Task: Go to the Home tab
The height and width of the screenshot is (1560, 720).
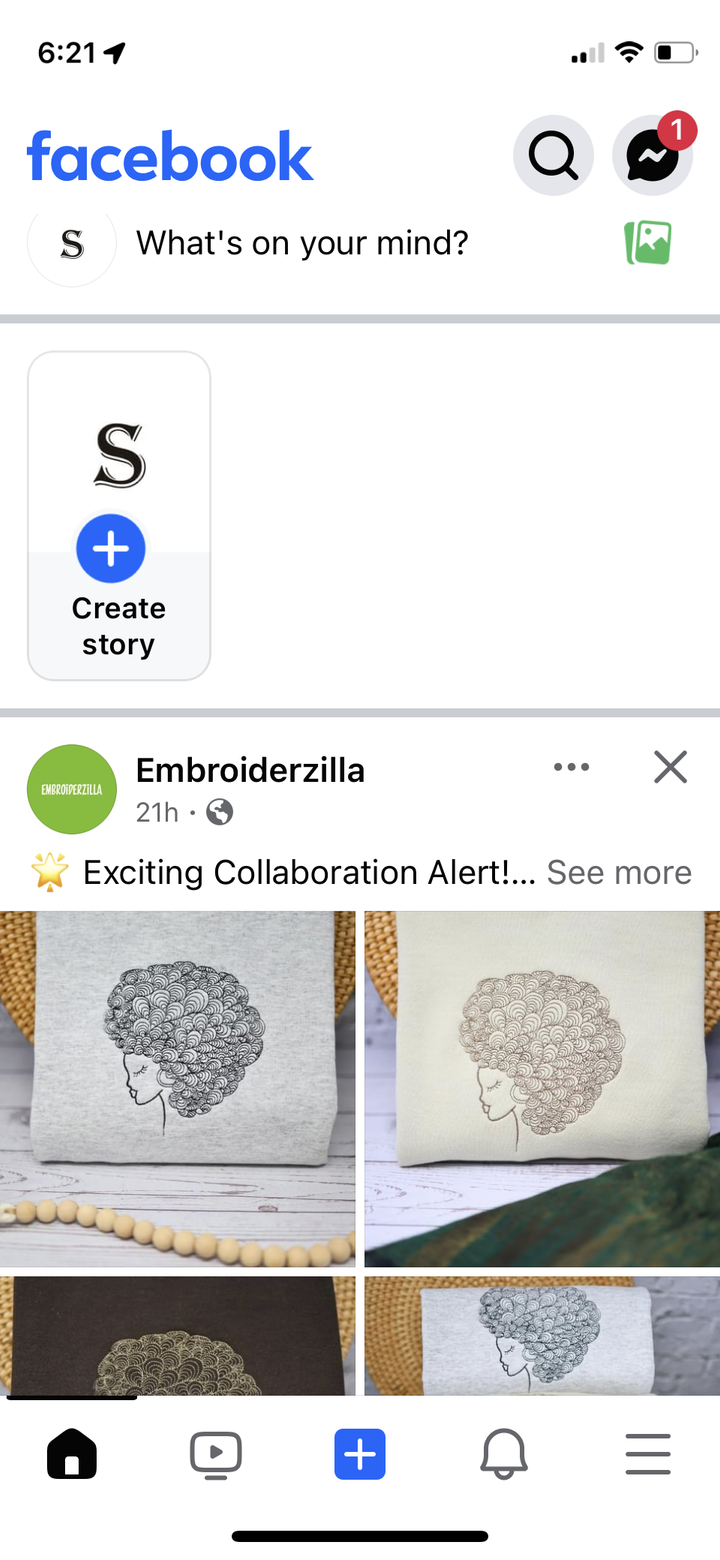Action: pyautogui.click(x=72, y=1454)
